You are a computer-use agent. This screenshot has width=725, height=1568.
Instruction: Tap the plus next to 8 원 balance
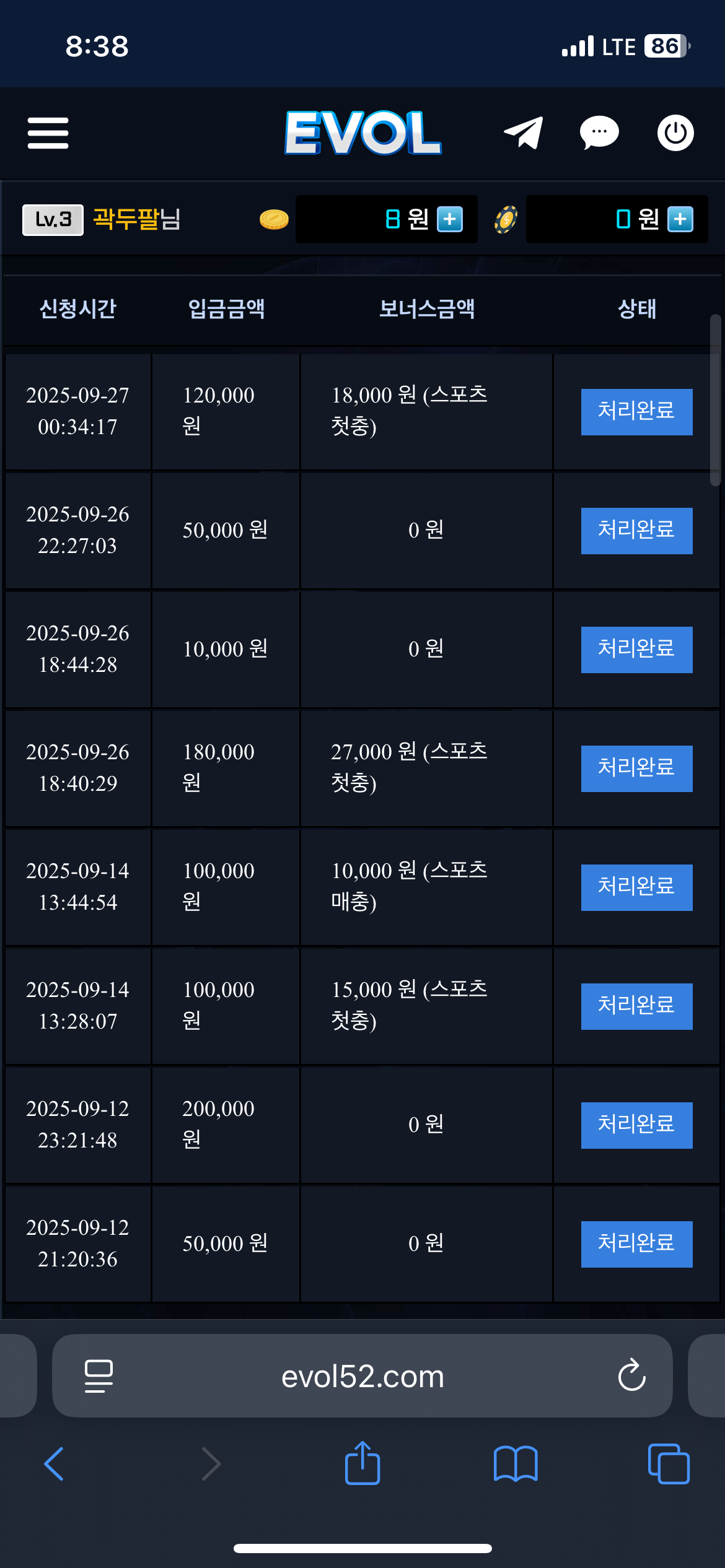click(450, 219)
